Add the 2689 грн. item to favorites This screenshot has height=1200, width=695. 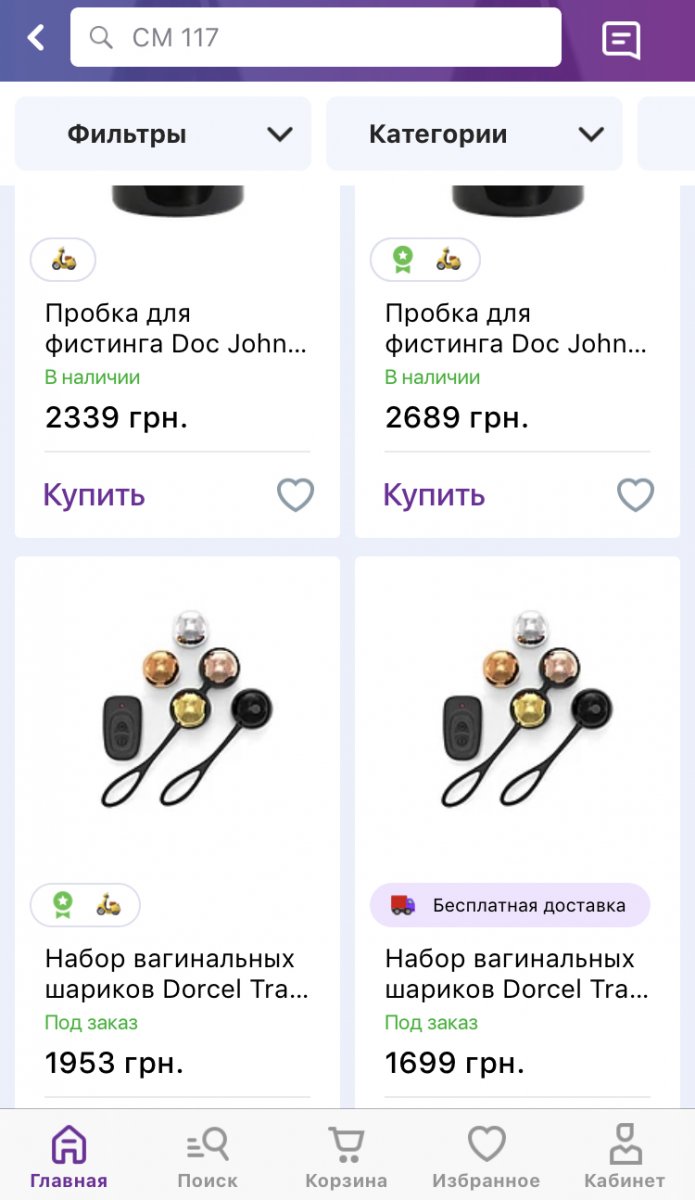point(635,495)
